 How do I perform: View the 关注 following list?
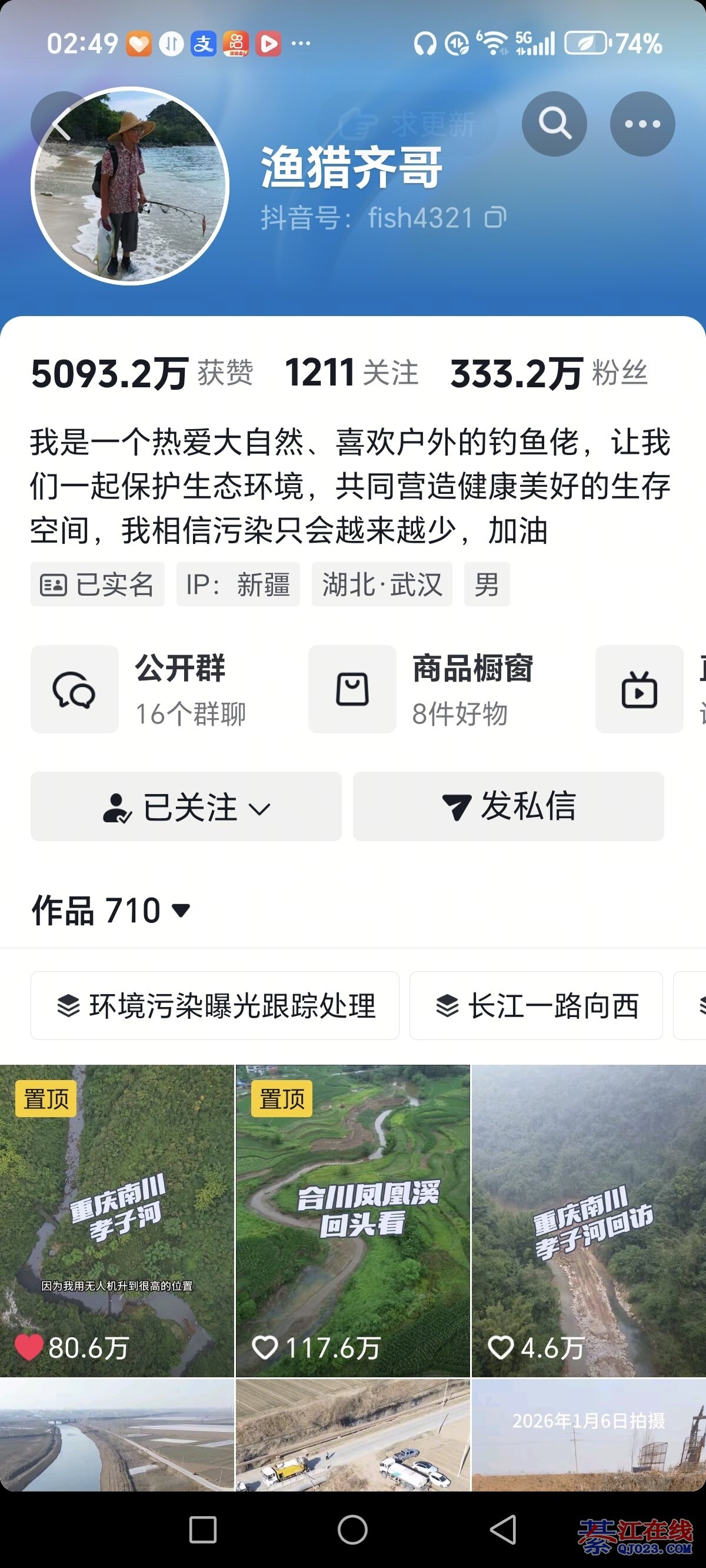(x=352, y=373)
